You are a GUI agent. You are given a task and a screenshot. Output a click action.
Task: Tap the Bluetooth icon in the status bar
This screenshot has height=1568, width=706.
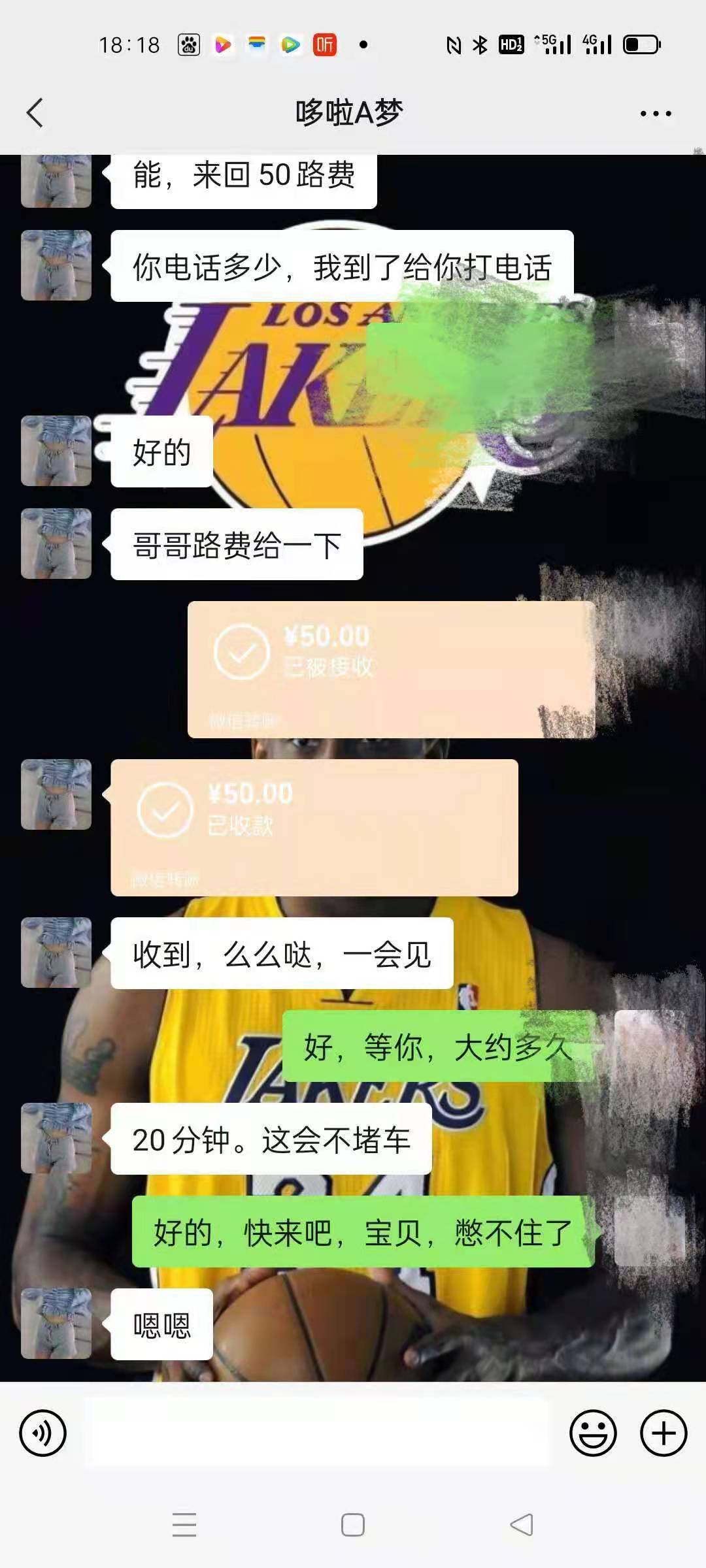pos(480,44)
